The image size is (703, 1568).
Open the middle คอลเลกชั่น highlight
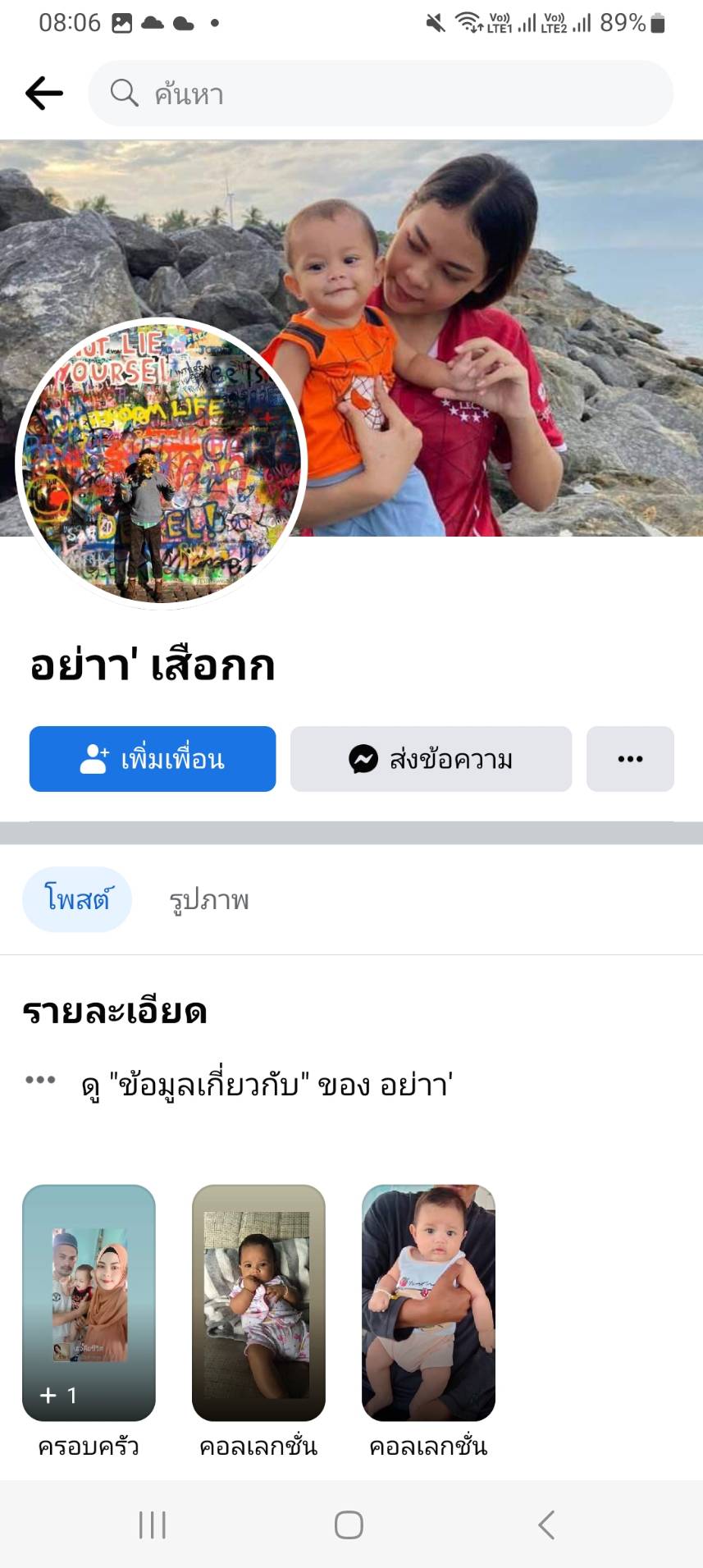pyautogui.click(x=258, y=1302)
